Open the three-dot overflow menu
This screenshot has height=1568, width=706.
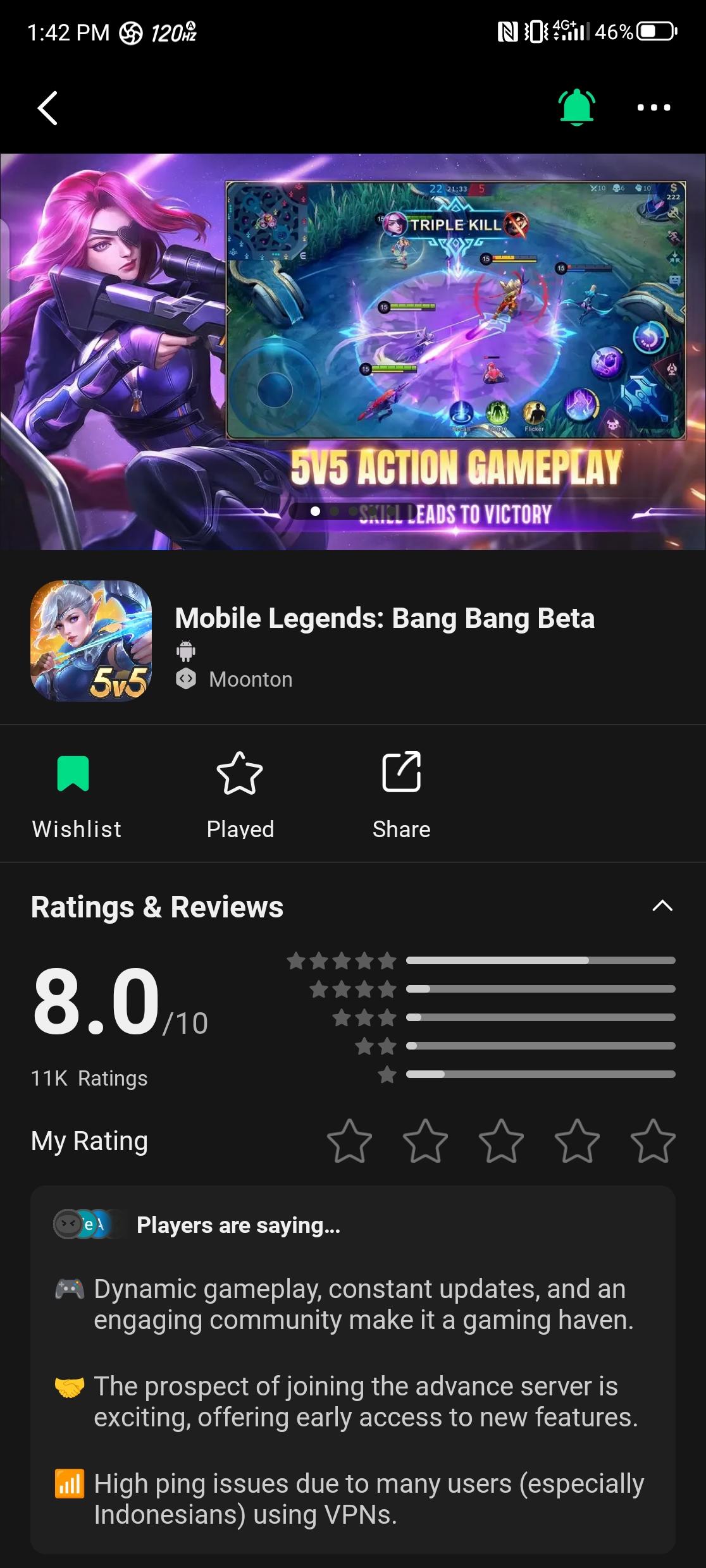(x=653, y=107)
